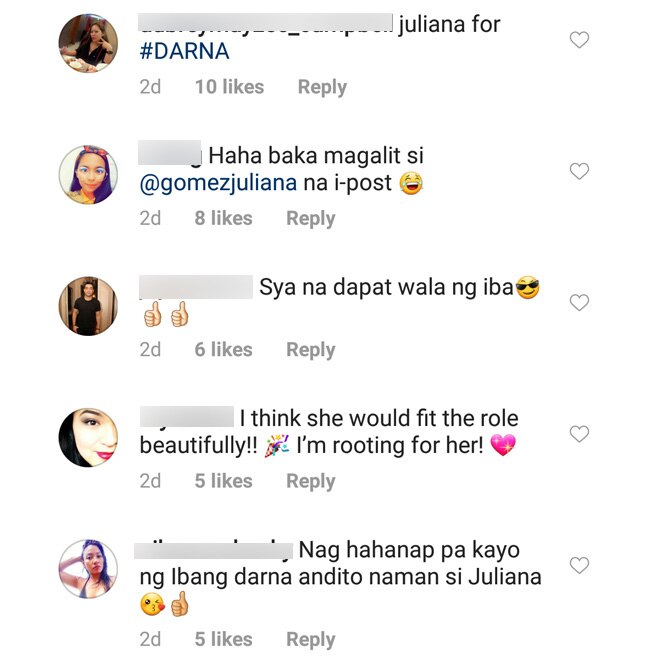
Task: Open avatar of the 'Nag hahanap' commenter
Action: pos(89,569)
